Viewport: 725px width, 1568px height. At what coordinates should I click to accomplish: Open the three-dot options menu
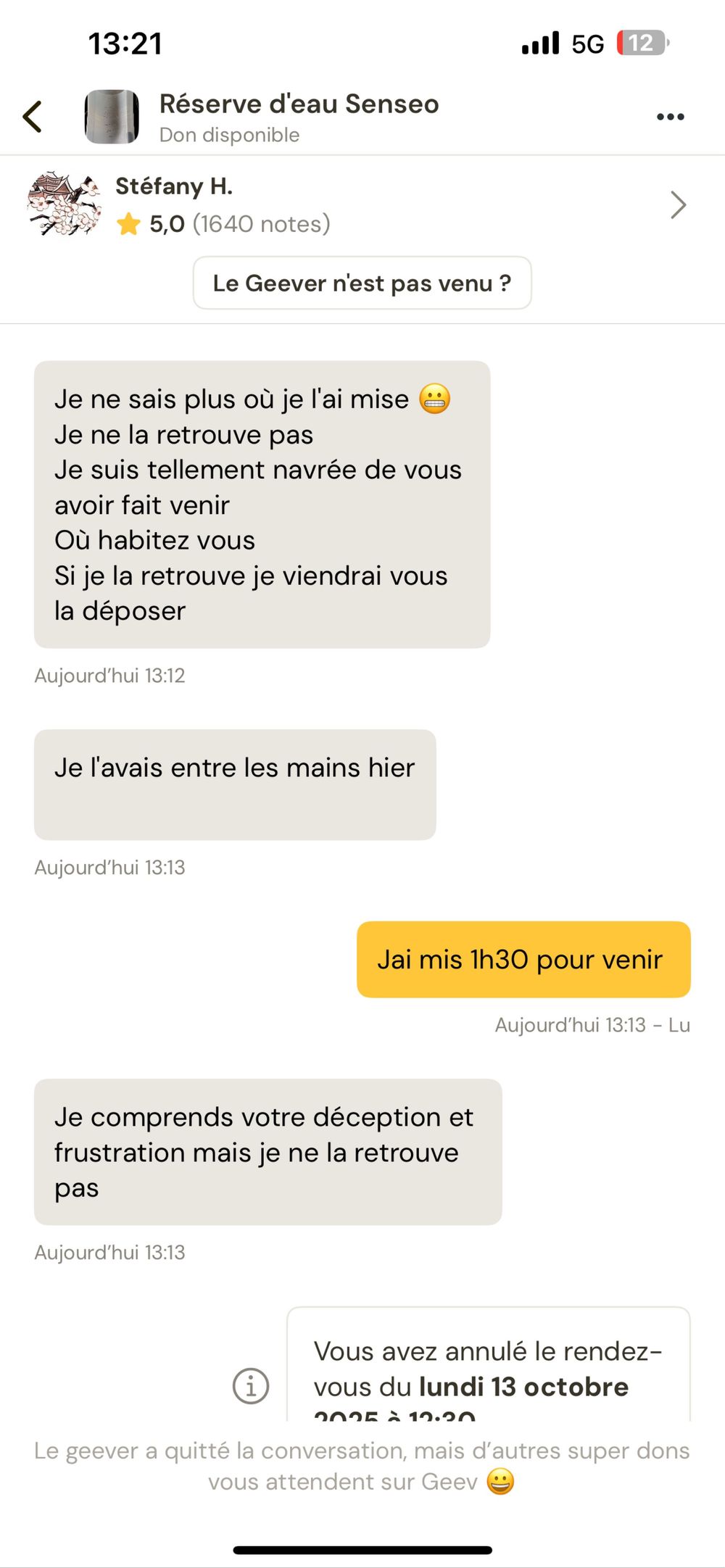(x=670, y=117)
